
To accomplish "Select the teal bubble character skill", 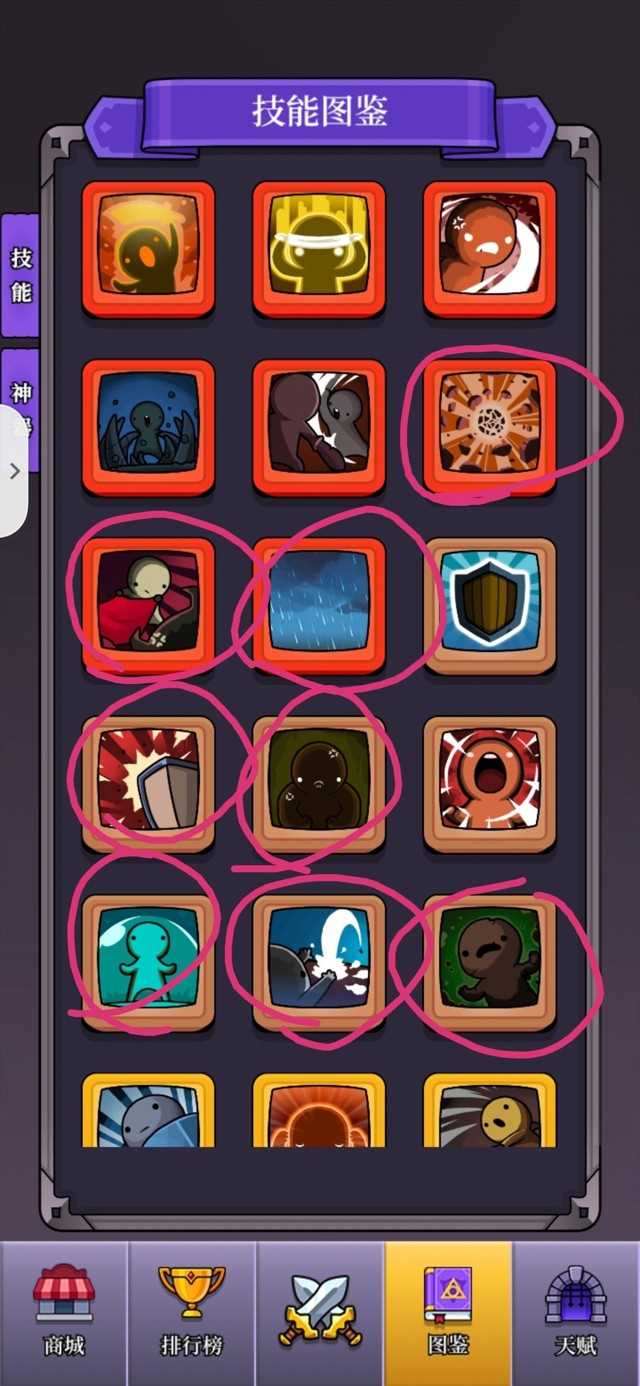I will pyautogui.click(x=148, y=962).
